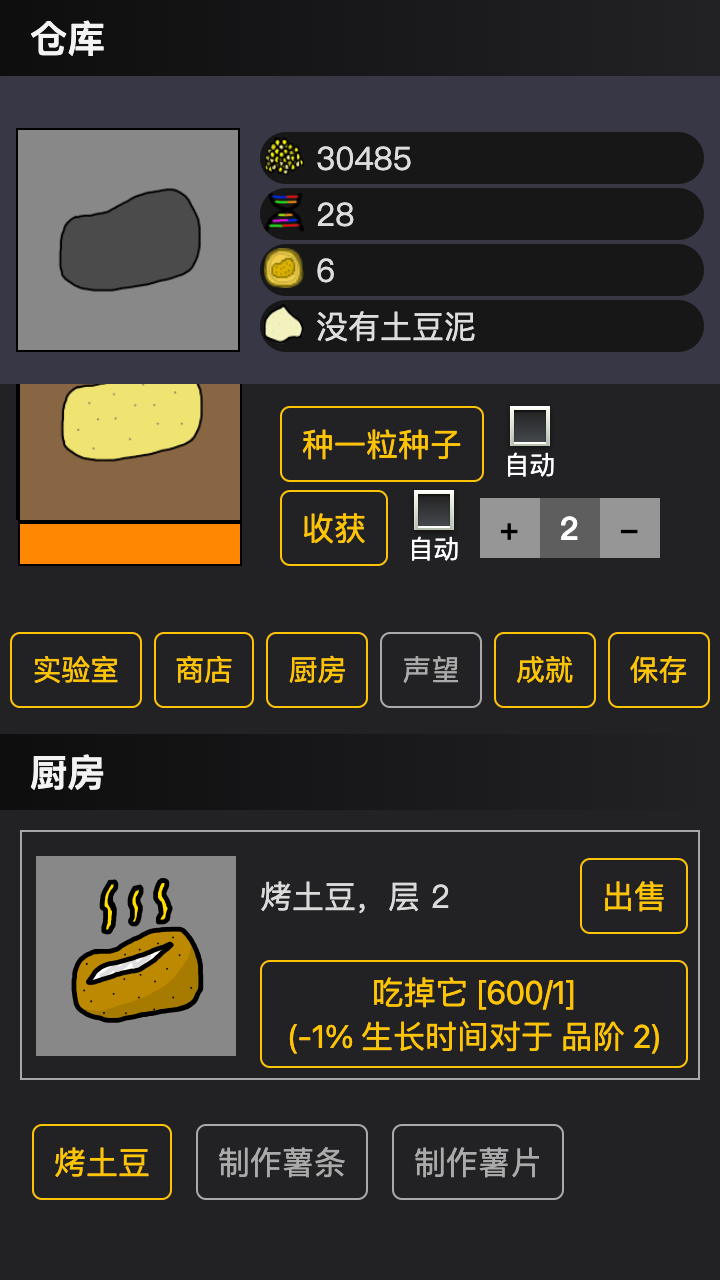Switch to the 制作薯条 tab
The image size is (720, 1280).
tap(282, 1162)
